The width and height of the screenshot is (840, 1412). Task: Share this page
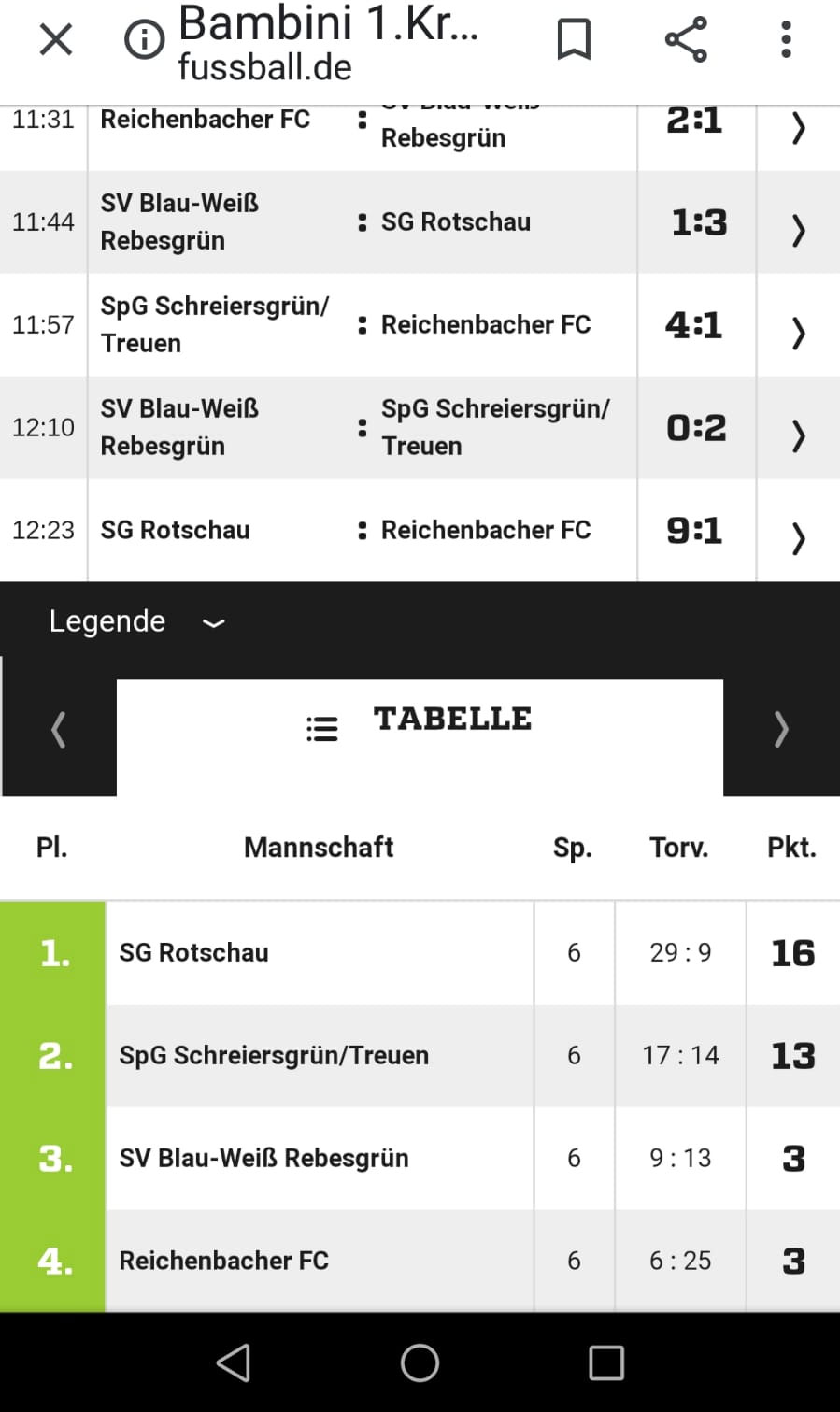point(686,40)
